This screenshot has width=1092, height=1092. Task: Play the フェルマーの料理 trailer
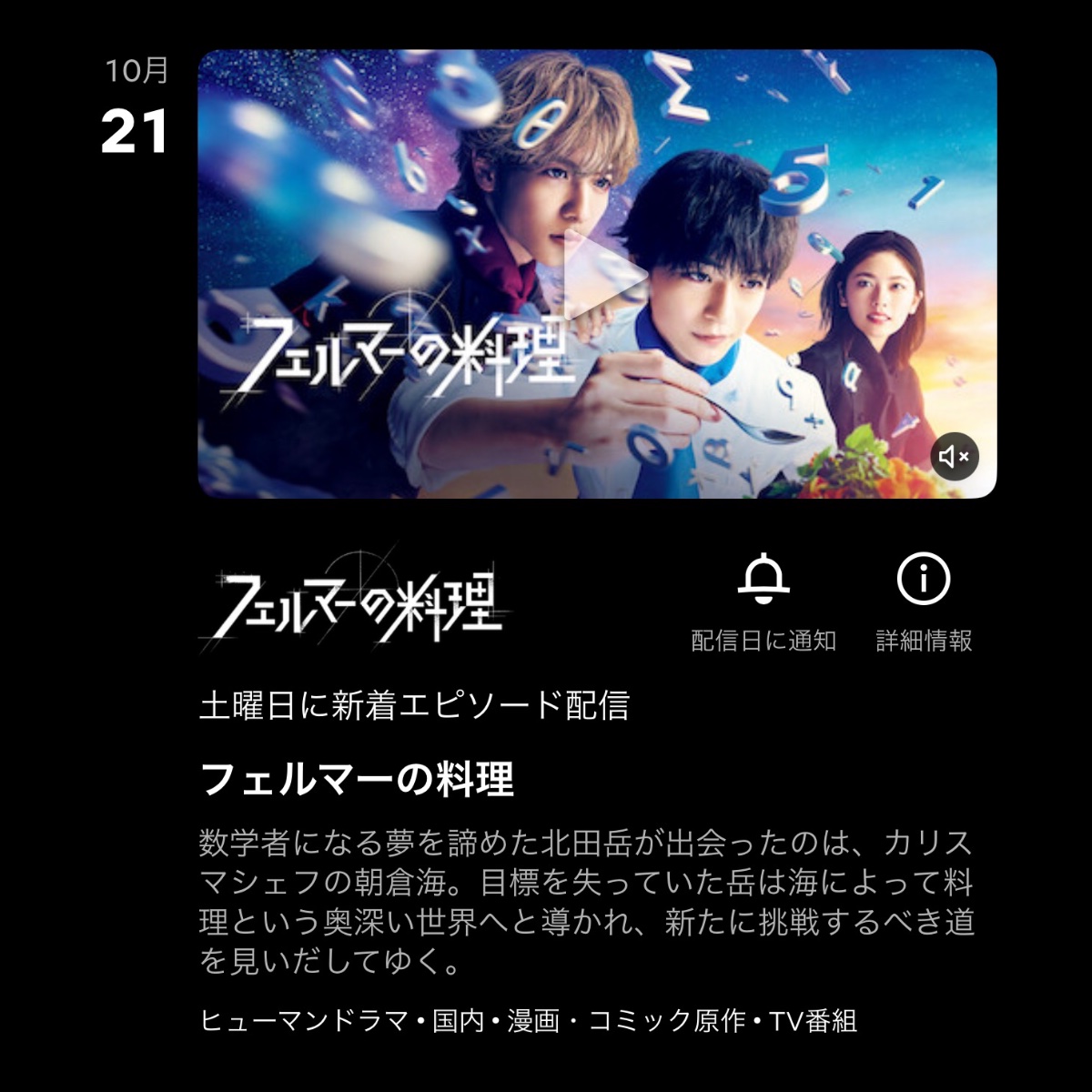pos(597,274)
